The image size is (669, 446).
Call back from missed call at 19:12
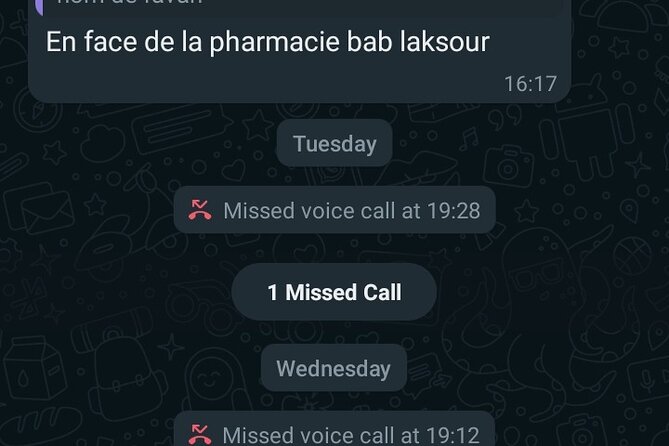(335, 434)
